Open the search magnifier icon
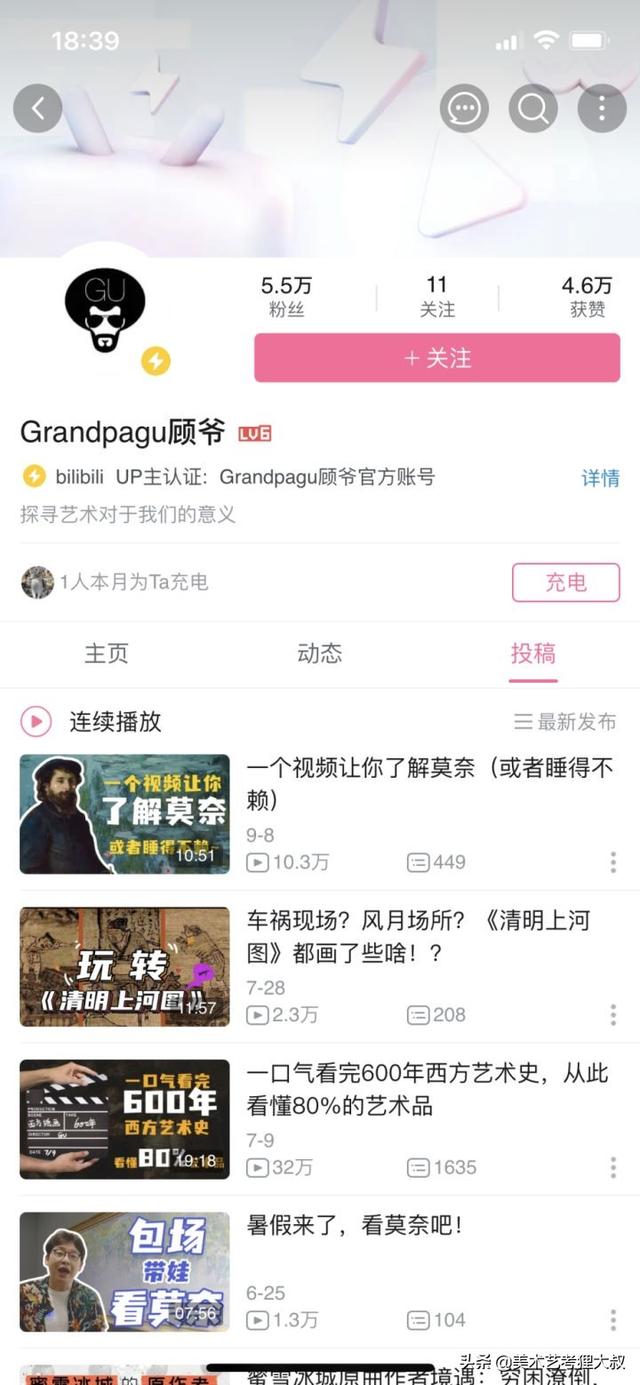 533,108
